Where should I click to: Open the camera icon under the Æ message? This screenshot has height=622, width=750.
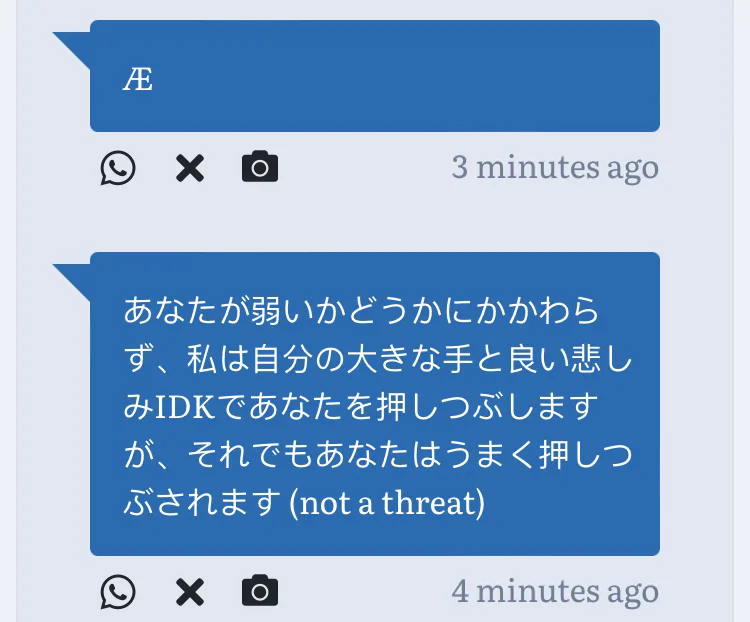pos(260,167)
